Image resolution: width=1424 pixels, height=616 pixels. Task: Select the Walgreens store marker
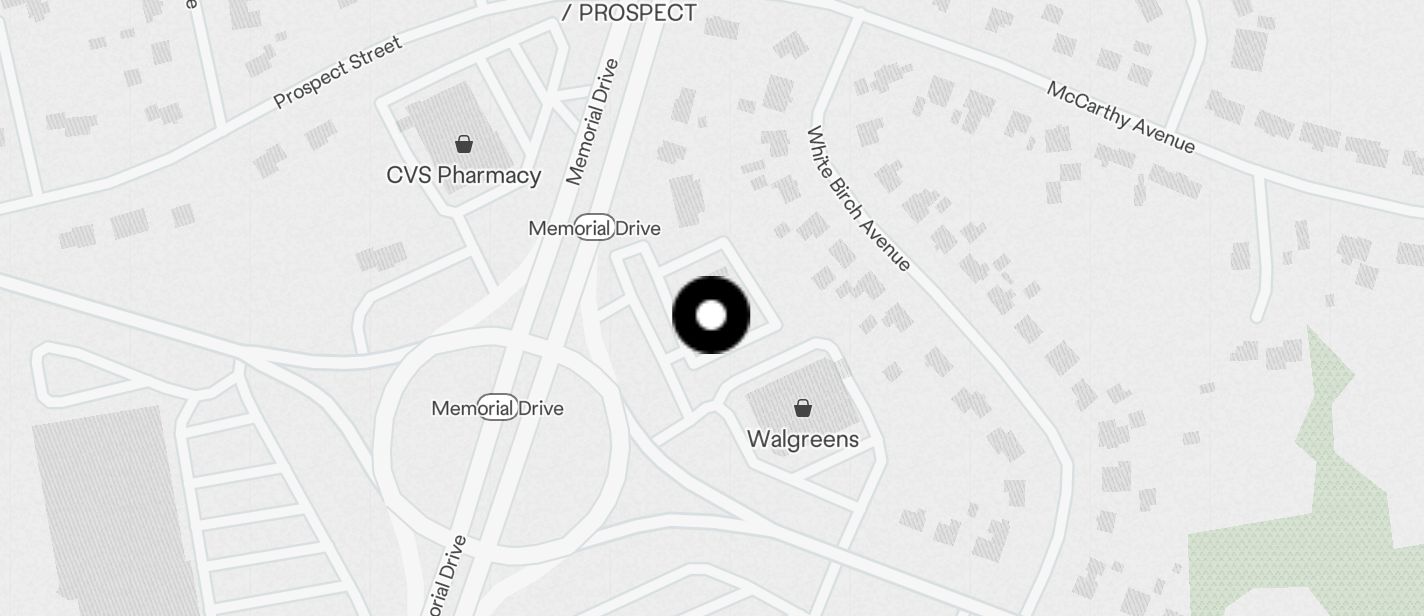point(802,408)
